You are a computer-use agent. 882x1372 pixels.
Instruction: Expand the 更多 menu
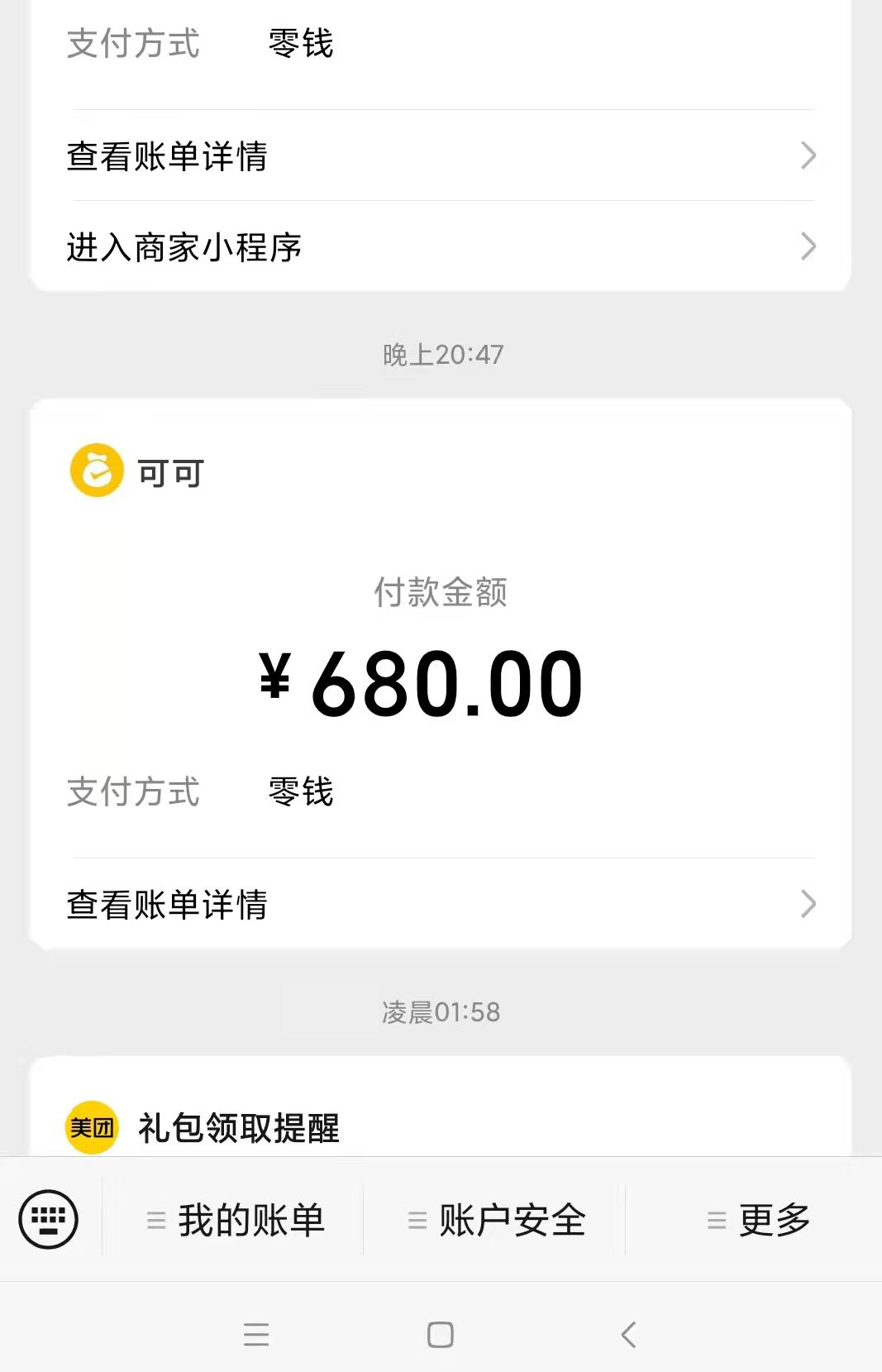(758, 1221)
